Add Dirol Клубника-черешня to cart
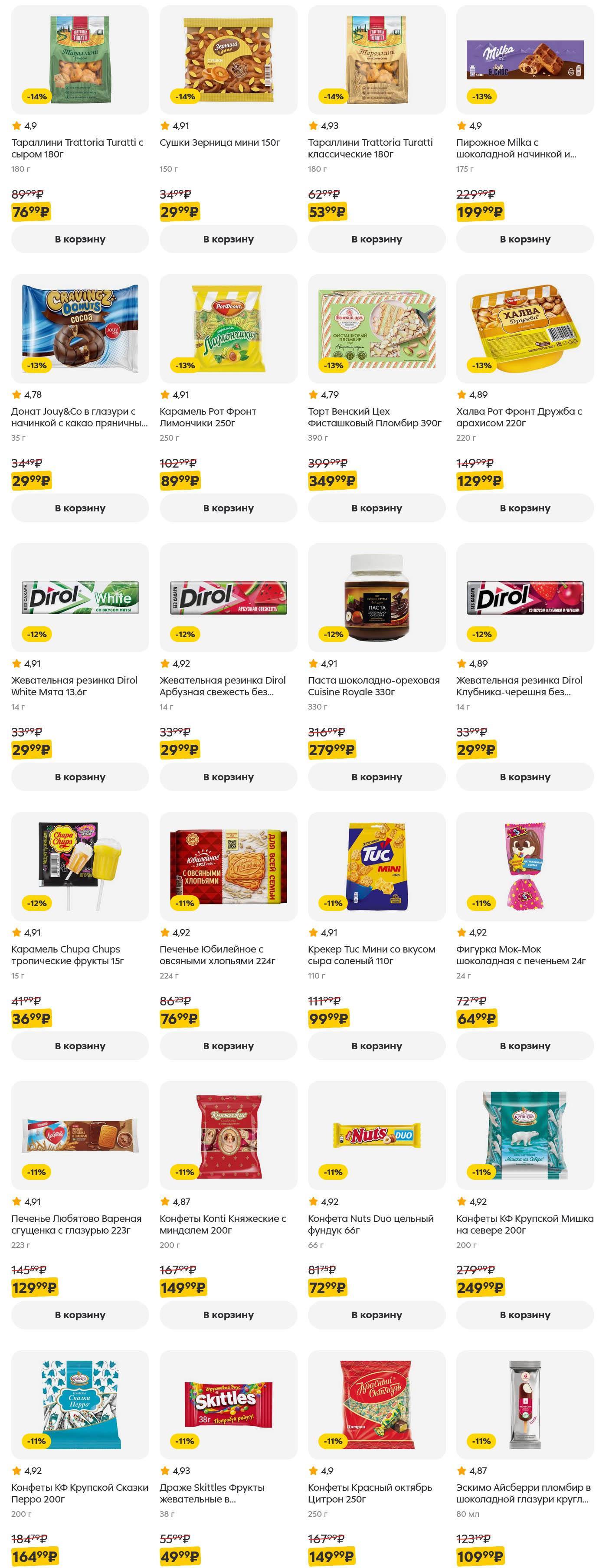The height and width of the screenshot is (1568, 609). tap(524, 777)
